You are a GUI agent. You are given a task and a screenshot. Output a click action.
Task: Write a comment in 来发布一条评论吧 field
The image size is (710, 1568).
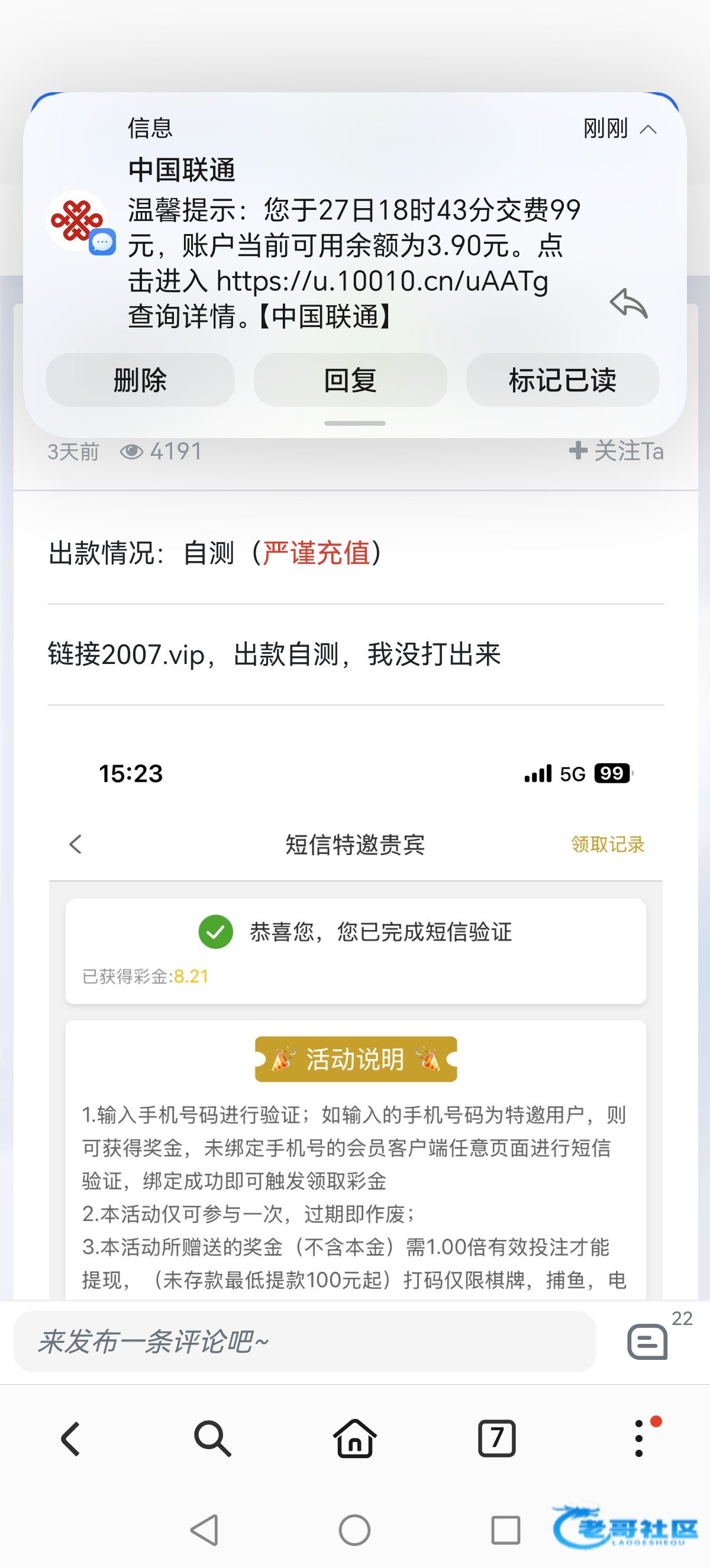[305, 1342]
